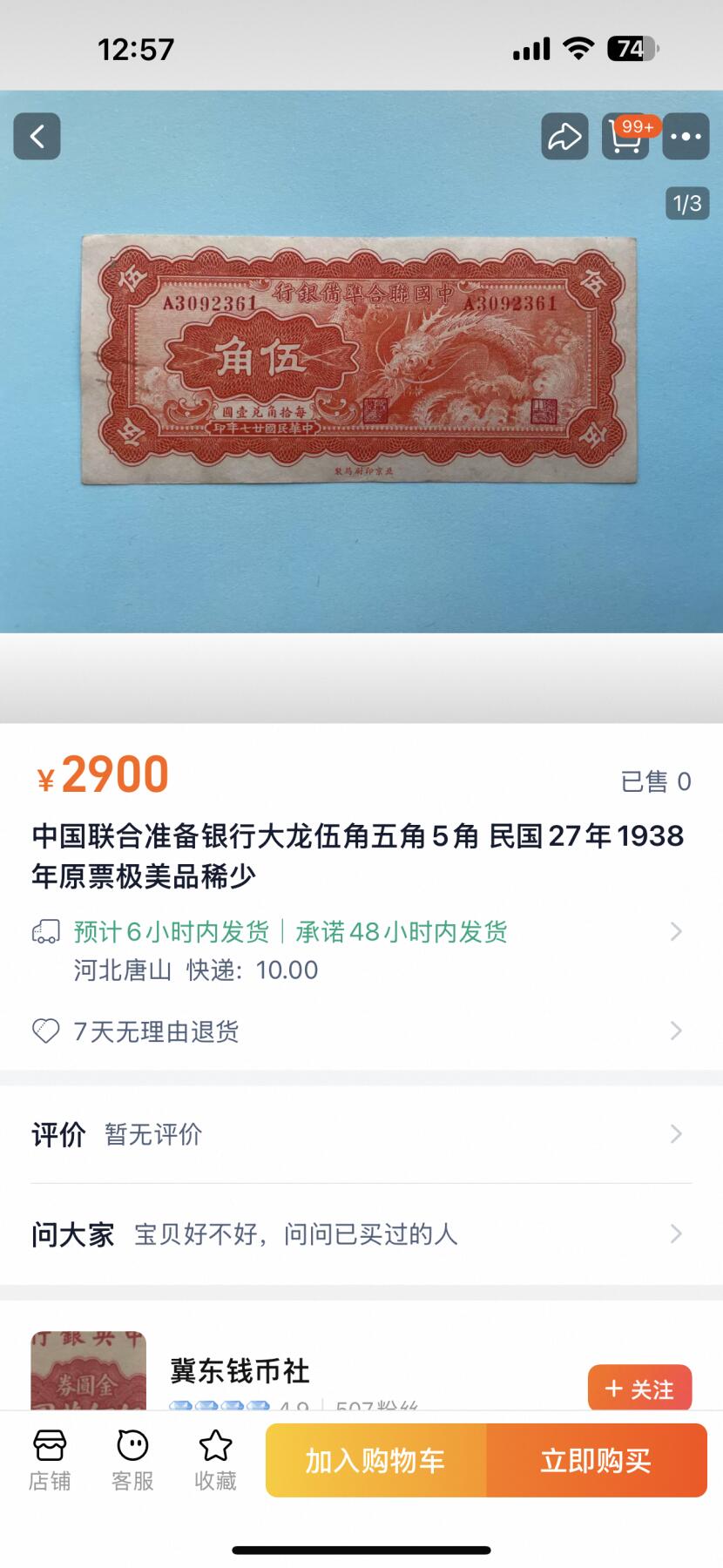Image resolution: width=723 pixels, height=1568 pixels.
Task: Open the 冀东钱币社 shop profile
Action: point(240,1371)
